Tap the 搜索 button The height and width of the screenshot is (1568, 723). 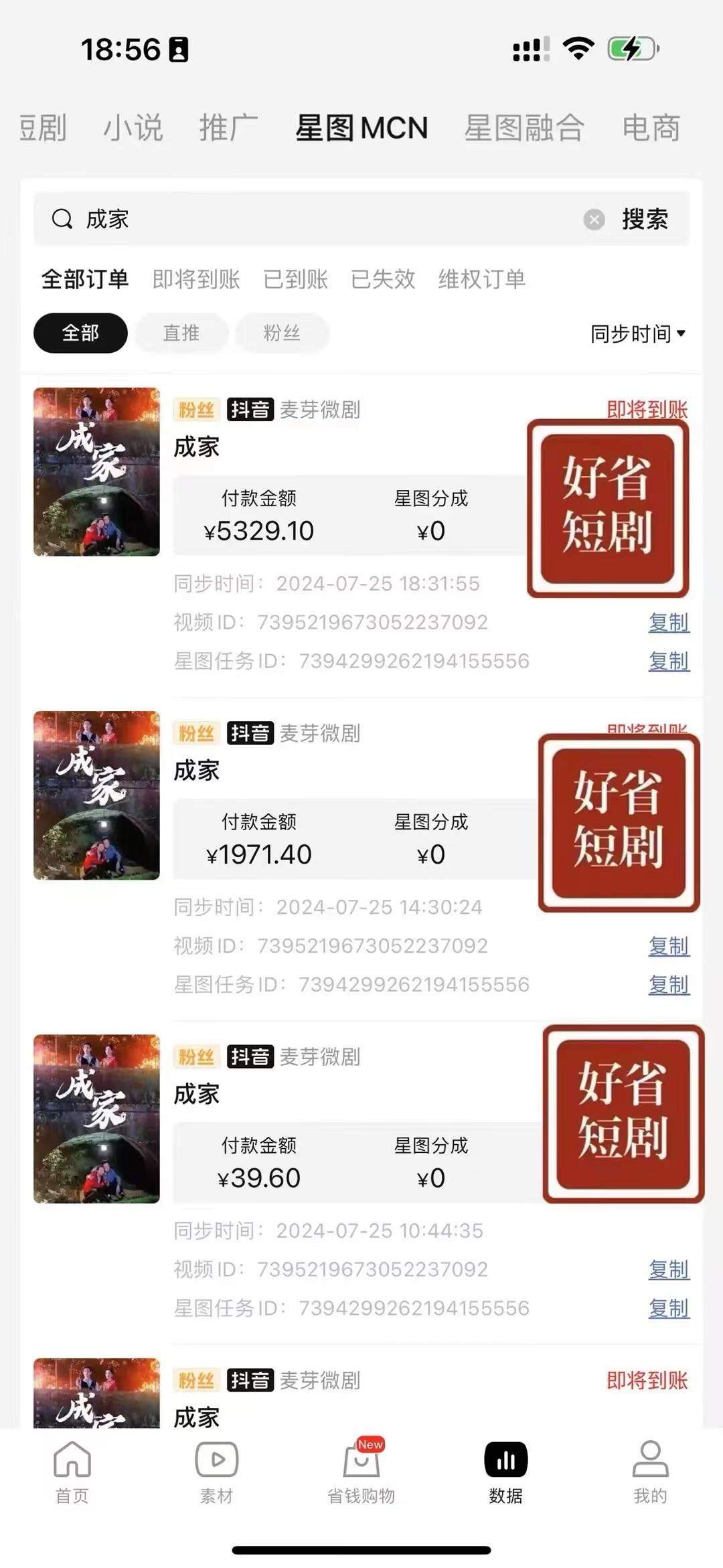click(x=645, y=219)
